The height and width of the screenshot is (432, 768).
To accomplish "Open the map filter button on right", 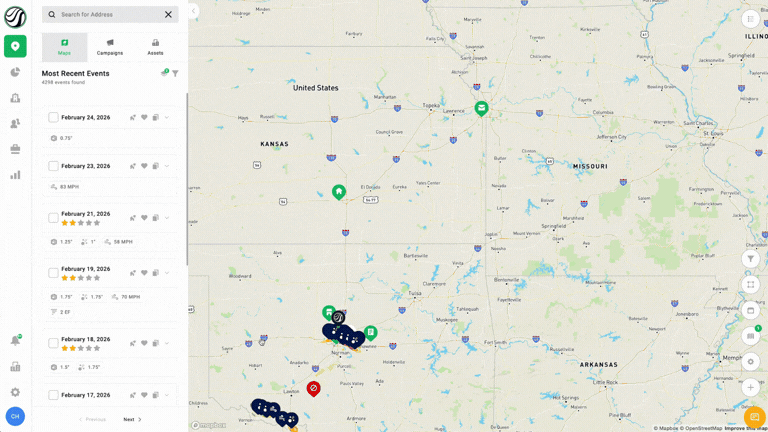I will 751,259.
